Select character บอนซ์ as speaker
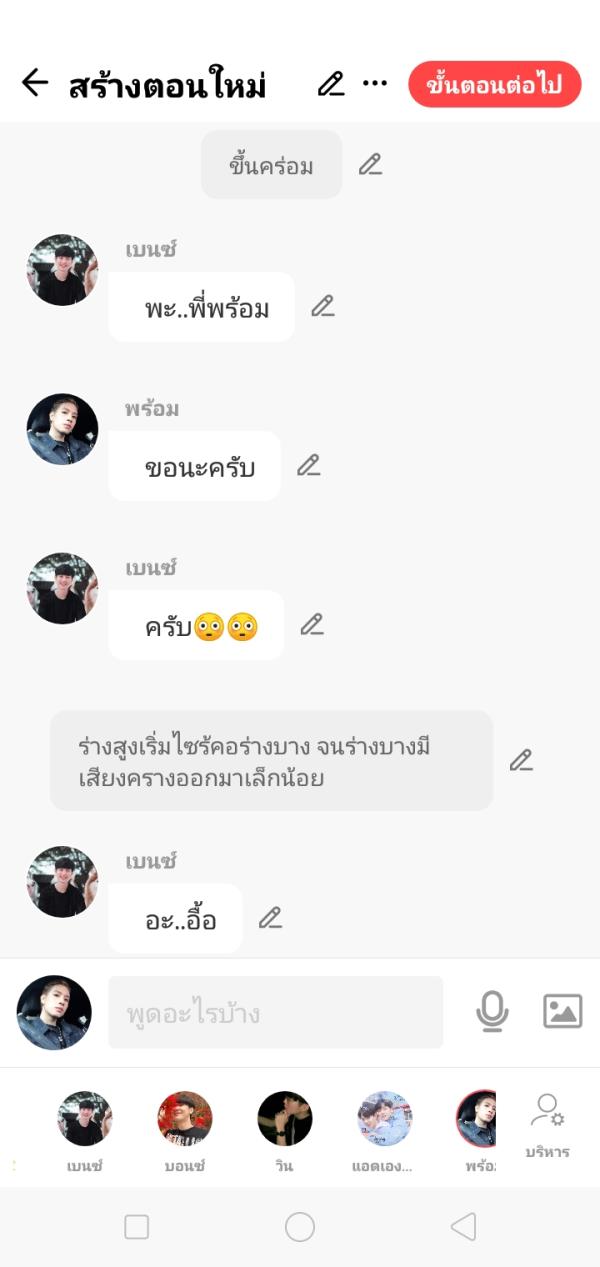Viewport: 600px width, 1267px height. (x=185, y=1120)
